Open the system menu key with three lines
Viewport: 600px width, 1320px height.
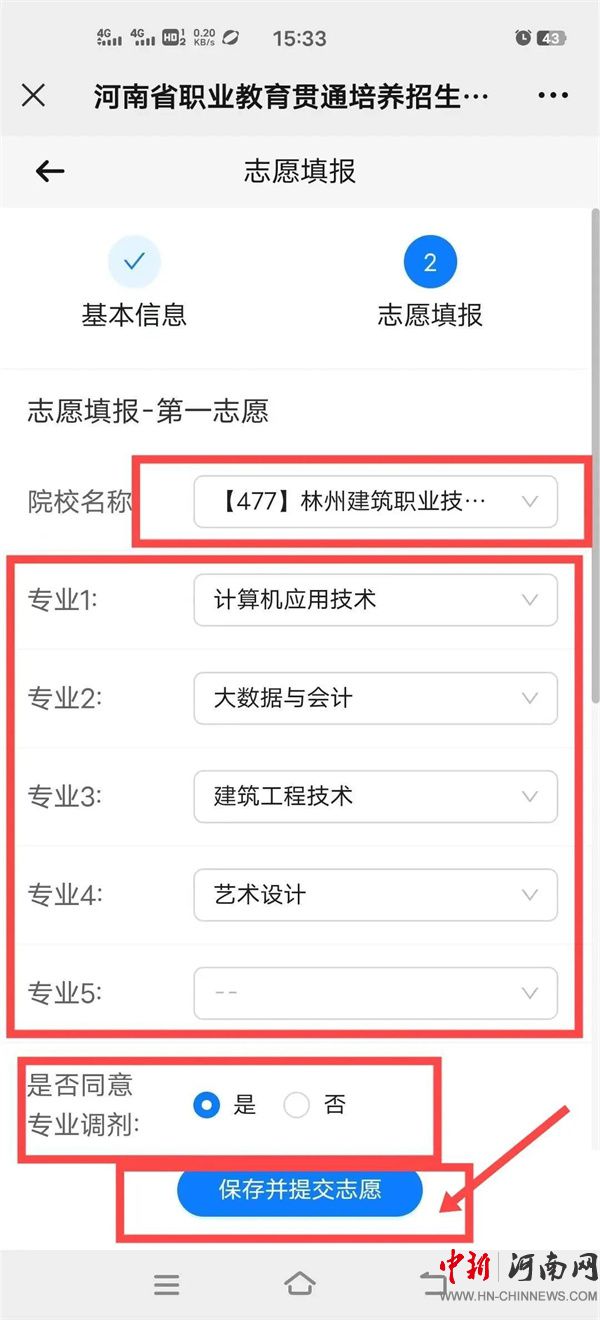166,1285
